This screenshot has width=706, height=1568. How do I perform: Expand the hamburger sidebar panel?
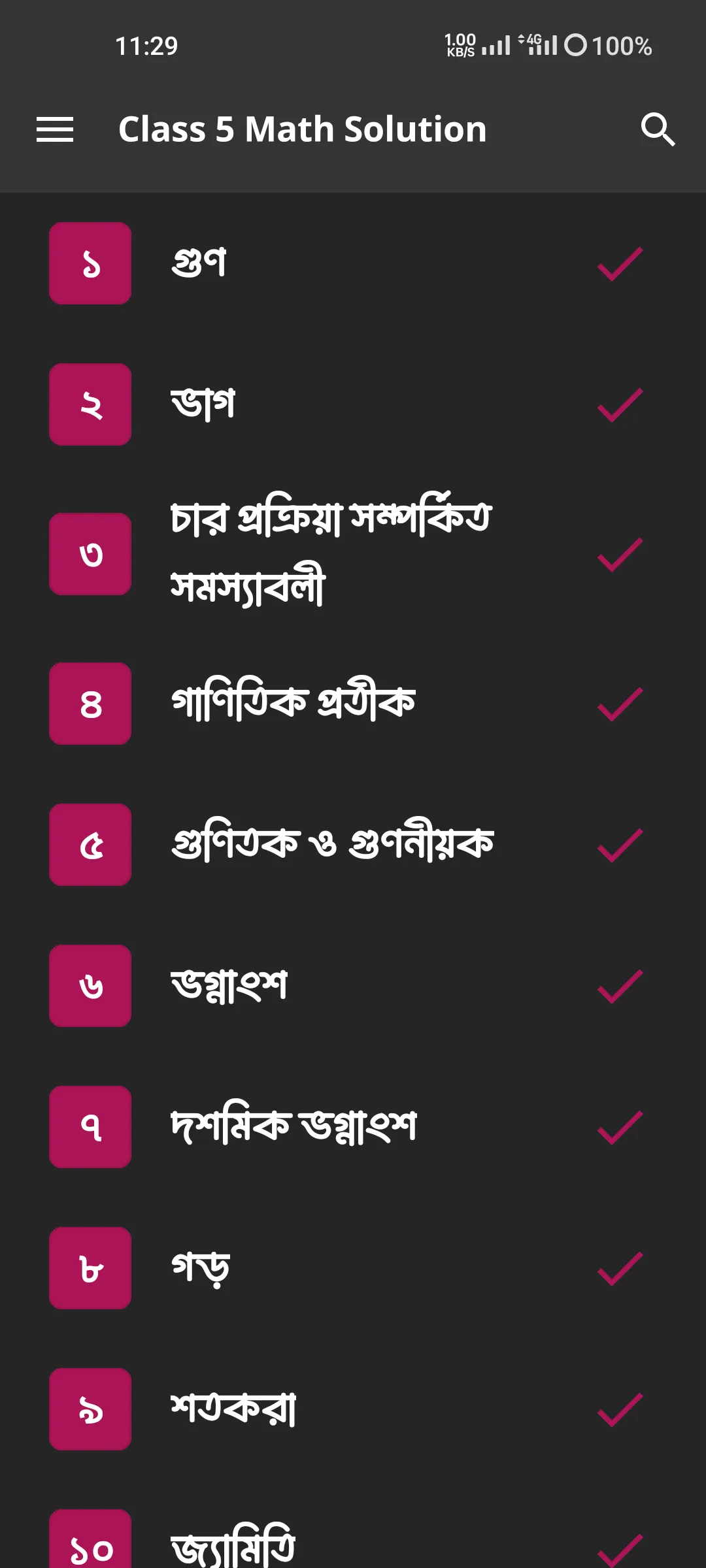[x=56, y=129]
